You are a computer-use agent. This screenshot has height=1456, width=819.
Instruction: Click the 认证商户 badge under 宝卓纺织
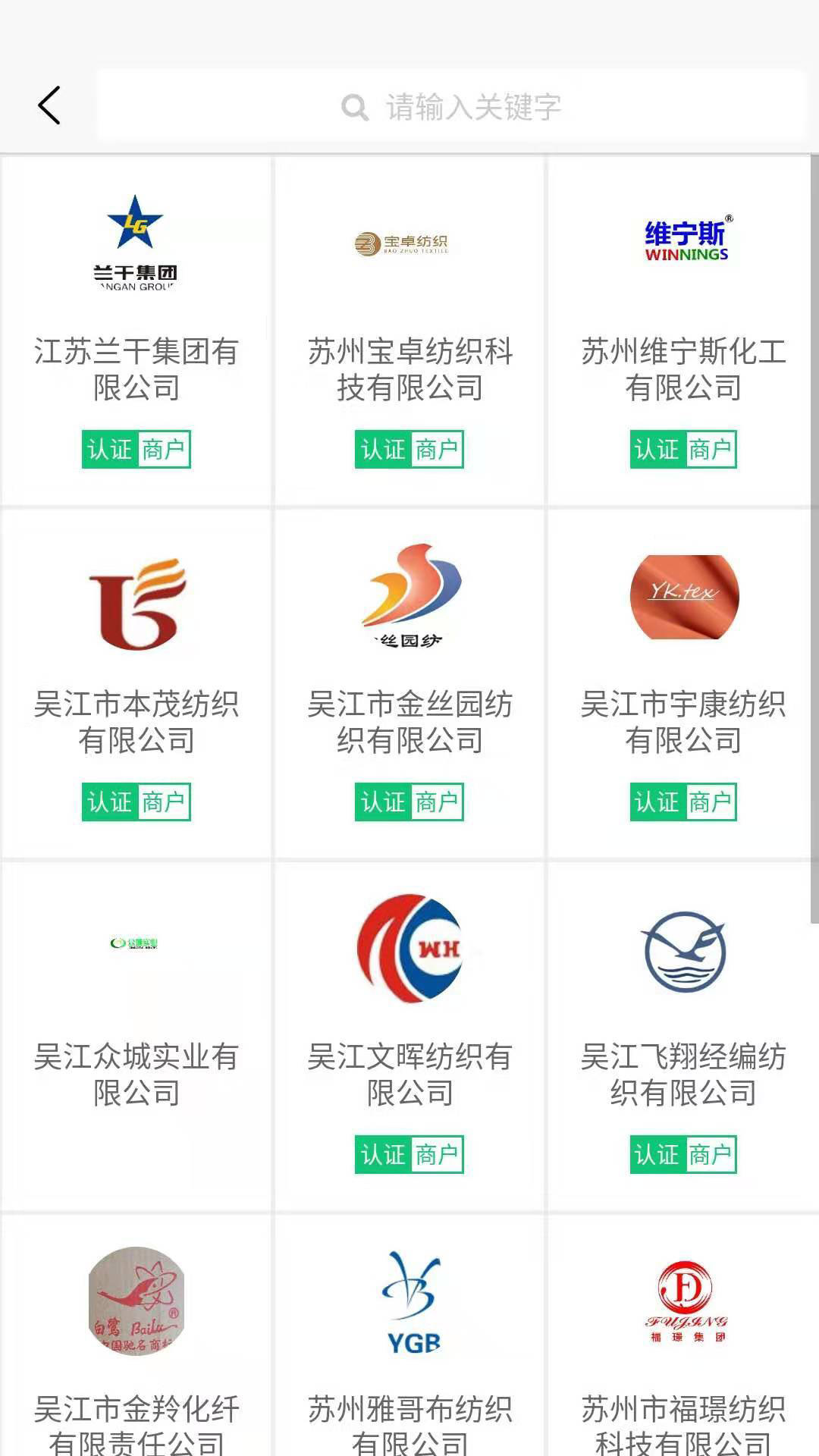coord(409,449)
